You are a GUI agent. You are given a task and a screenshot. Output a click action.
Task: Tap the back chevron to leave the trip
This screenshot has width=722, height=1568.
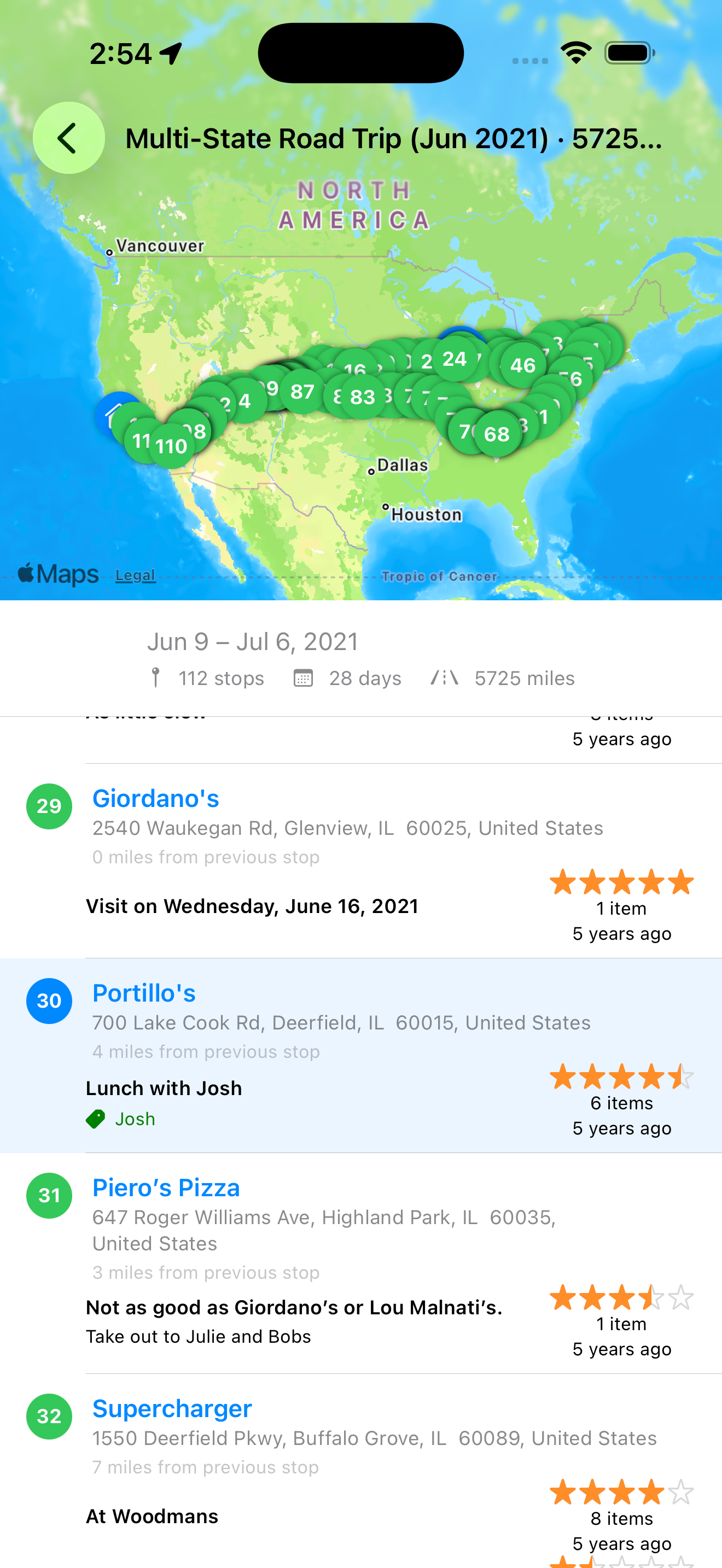[68, 138]
